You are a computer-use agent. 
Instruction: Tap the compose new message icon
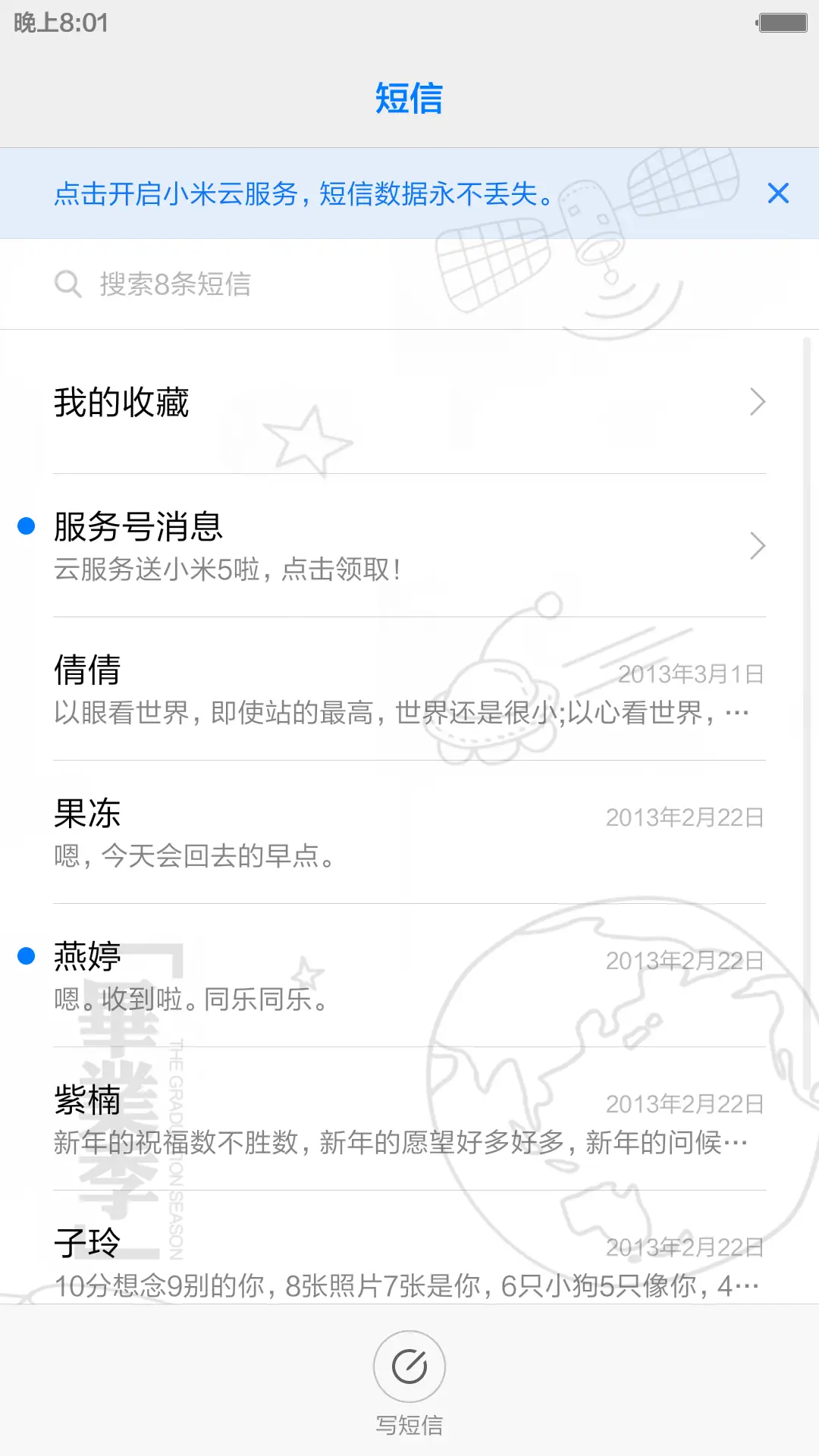(409, 1365)
